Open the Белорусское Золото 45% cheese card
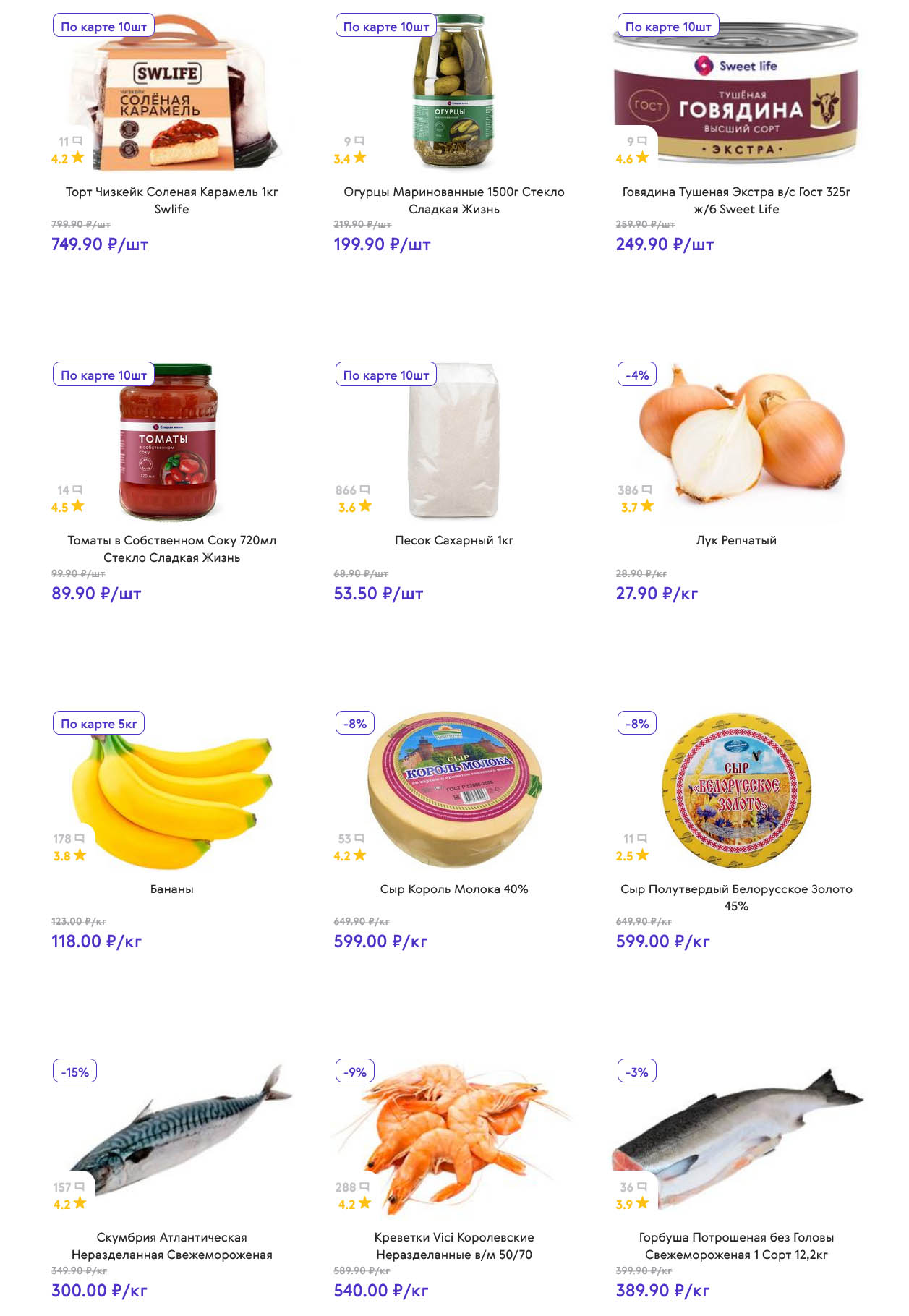 735,897
